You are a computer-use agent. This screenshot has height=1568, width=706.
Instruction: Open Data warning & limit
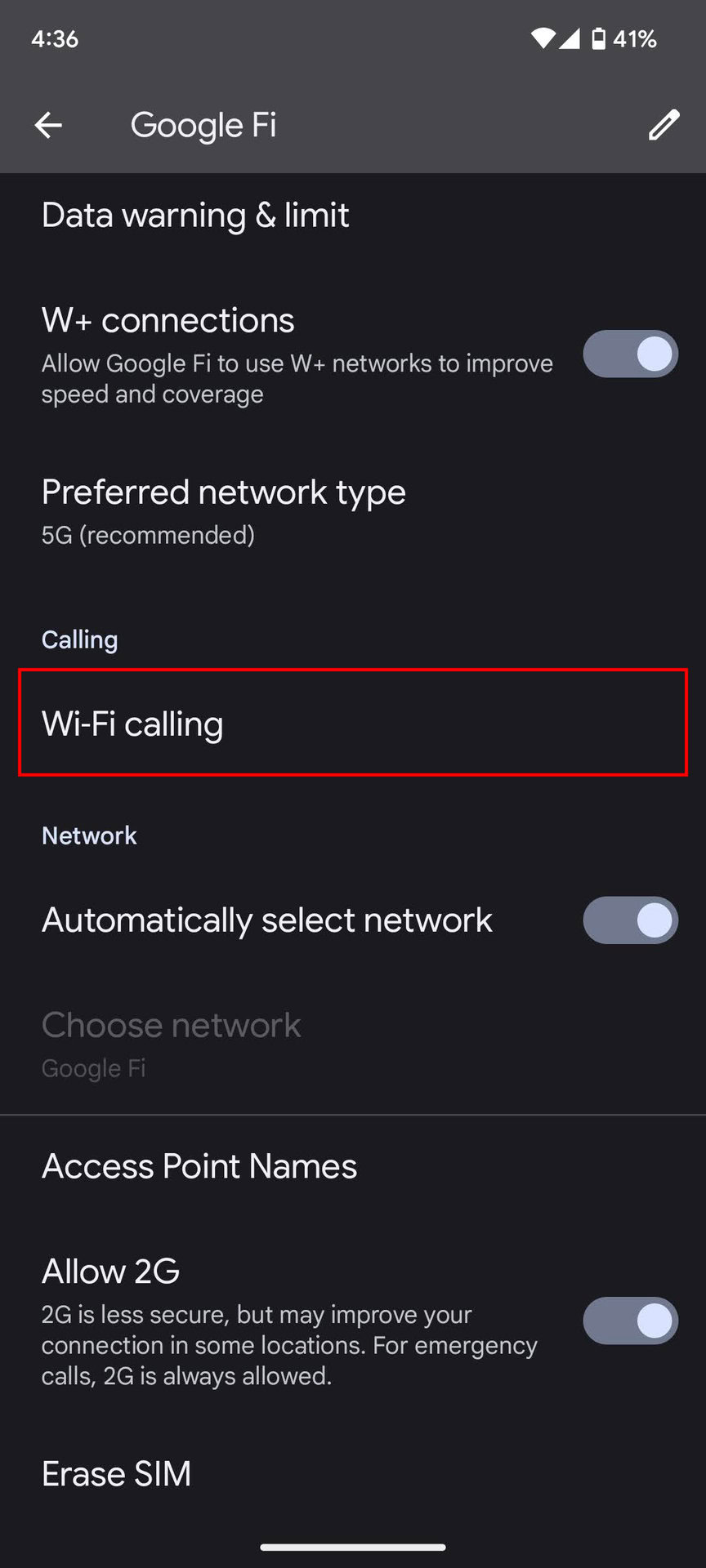click(x=195, y=216)
